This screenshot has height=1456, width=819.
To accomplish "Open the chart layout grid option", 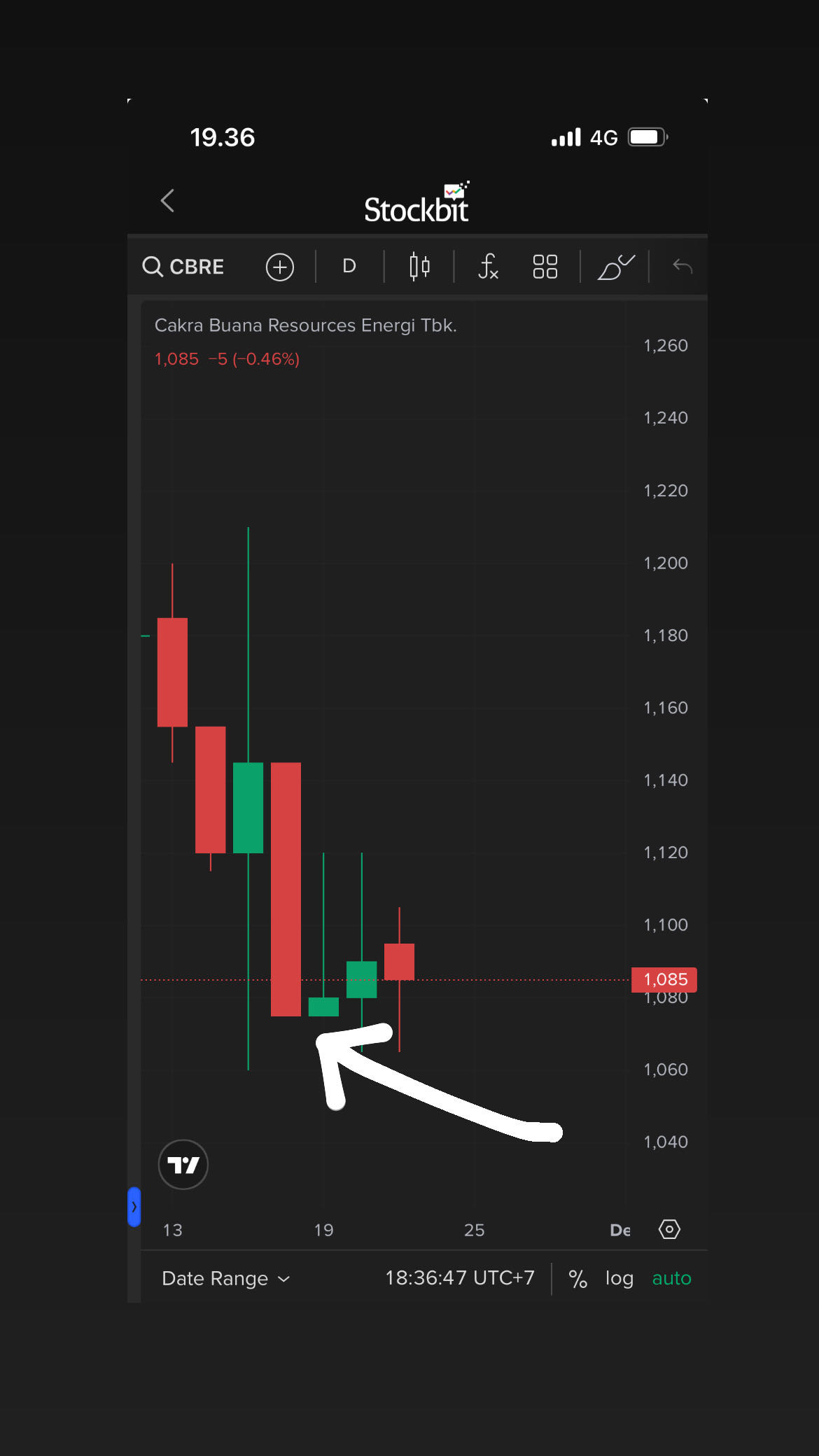I will 545,267.
